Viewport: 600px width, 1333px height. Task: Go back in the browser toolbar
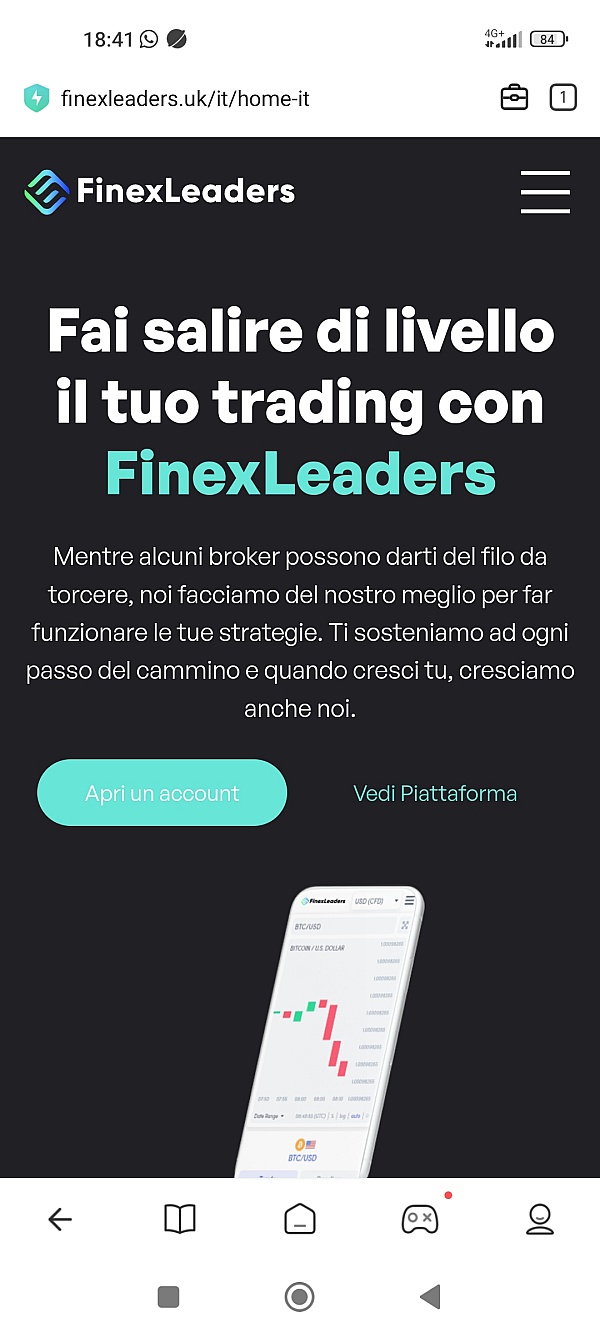pyautogui.click(x=60, y=1218)
